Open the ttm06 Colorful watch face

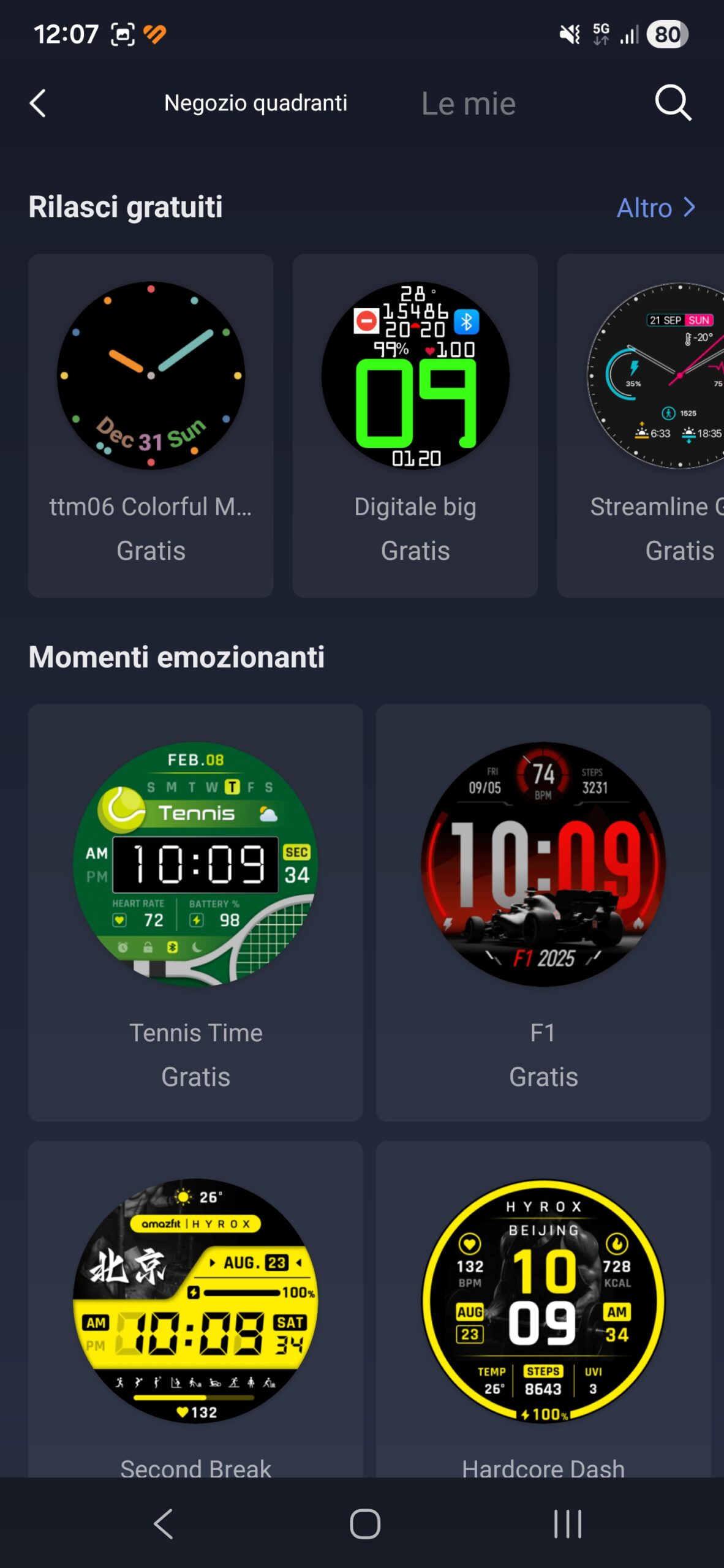[151, 424]
